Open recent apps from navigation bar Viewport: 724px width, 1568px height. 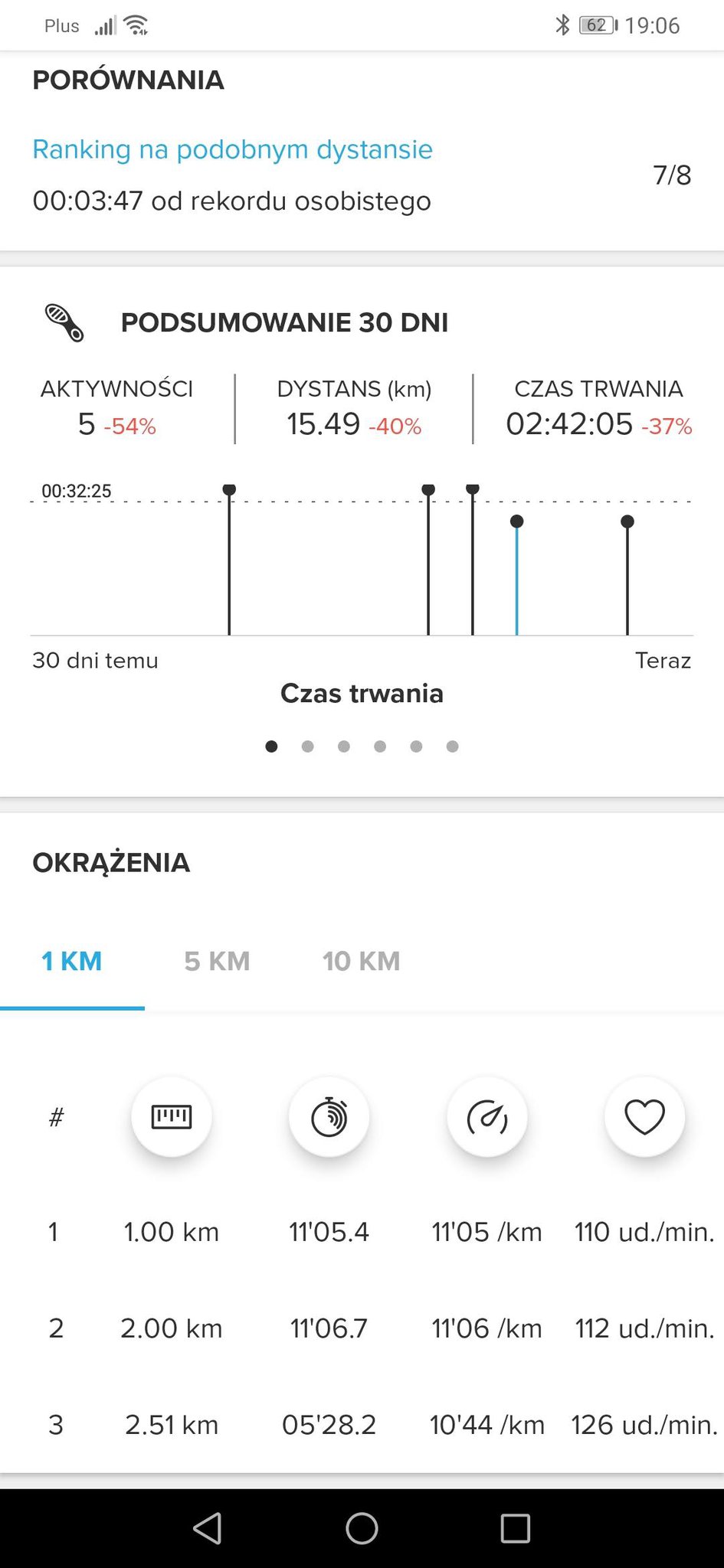click(x=516, y=1529)
